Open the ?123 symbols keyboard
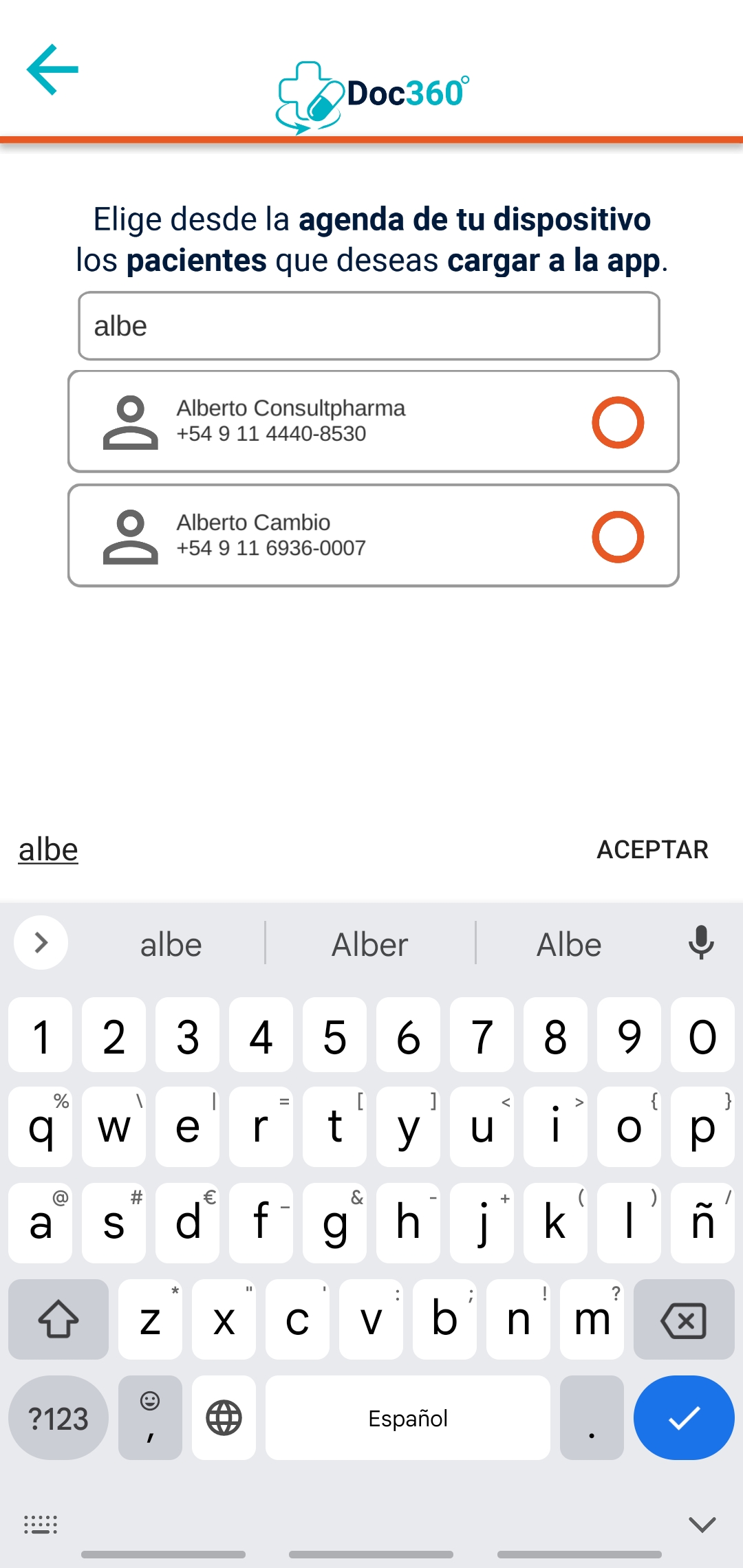743x1568 pixels. coord(58,1418)
